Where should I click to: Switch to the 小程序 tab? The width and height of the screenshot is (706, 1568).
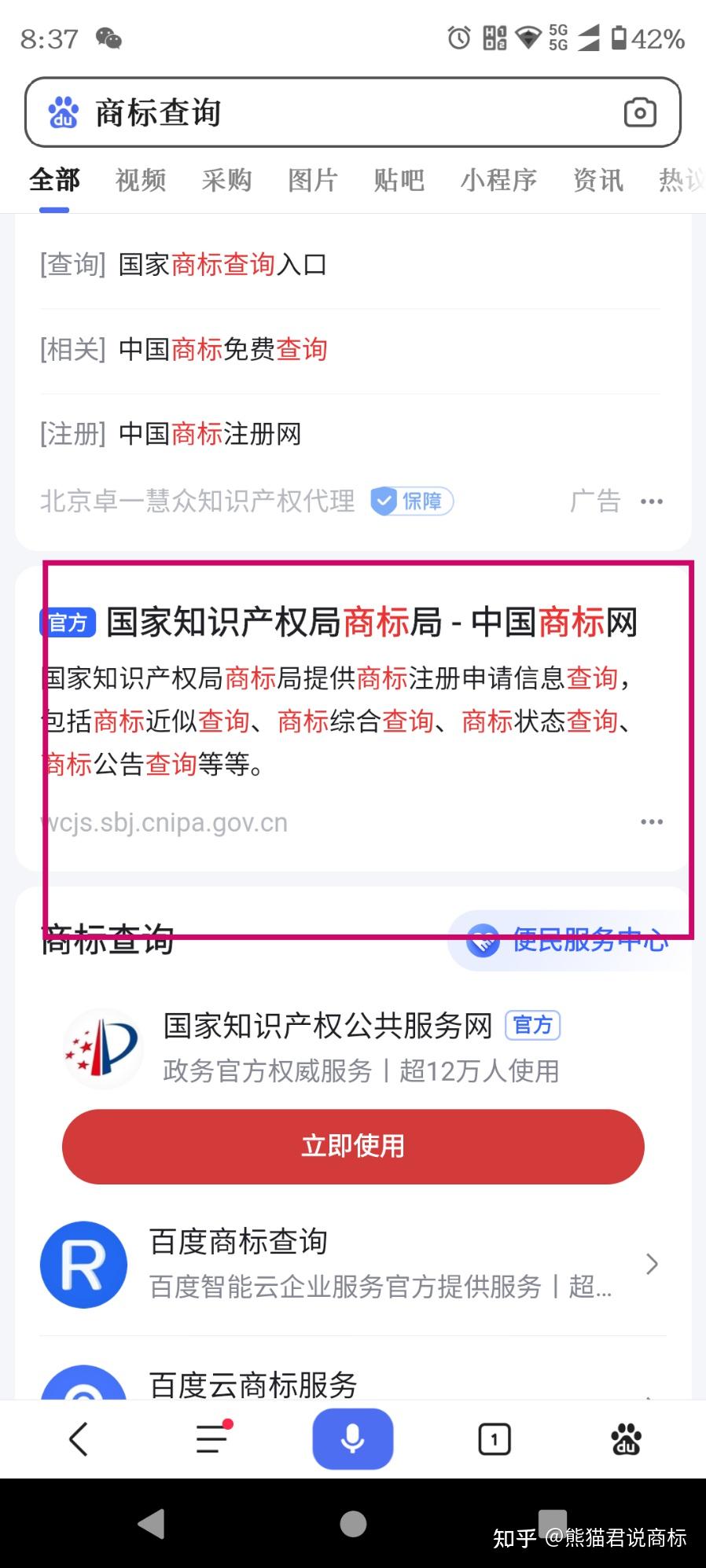[498, 181]
